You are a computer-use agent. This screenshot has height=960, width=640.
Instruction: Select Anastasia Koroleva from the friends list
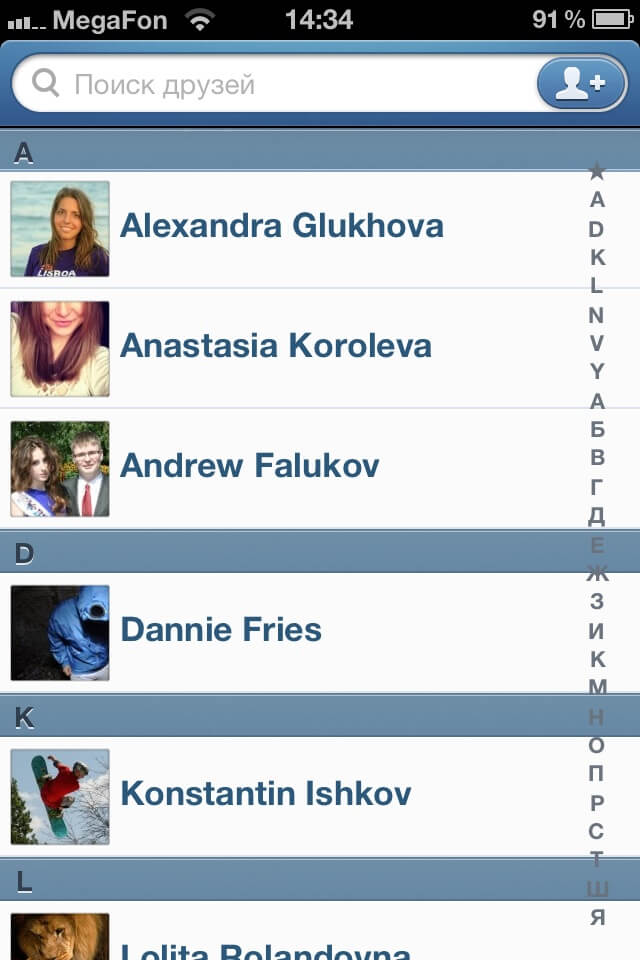(x=276, y=346)
